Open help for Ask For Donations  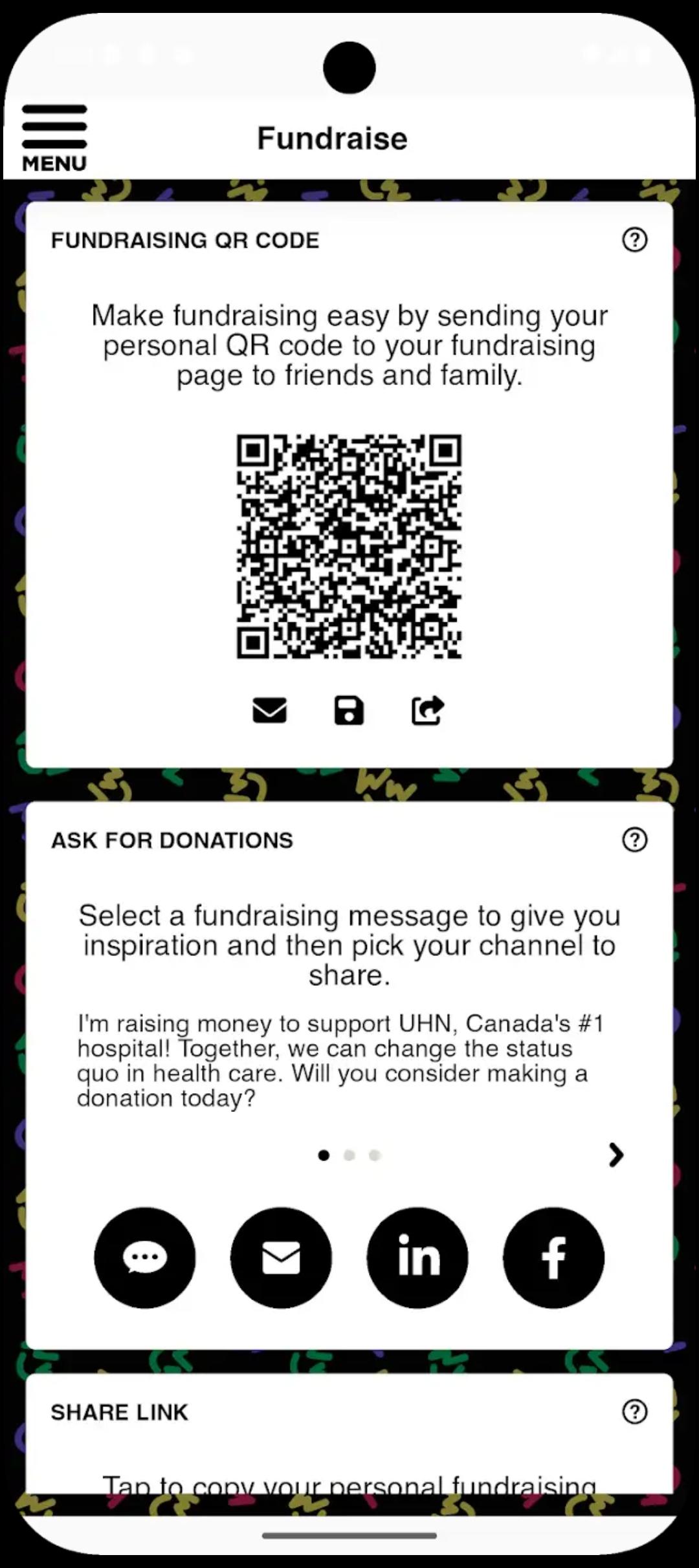pos(634,840)
